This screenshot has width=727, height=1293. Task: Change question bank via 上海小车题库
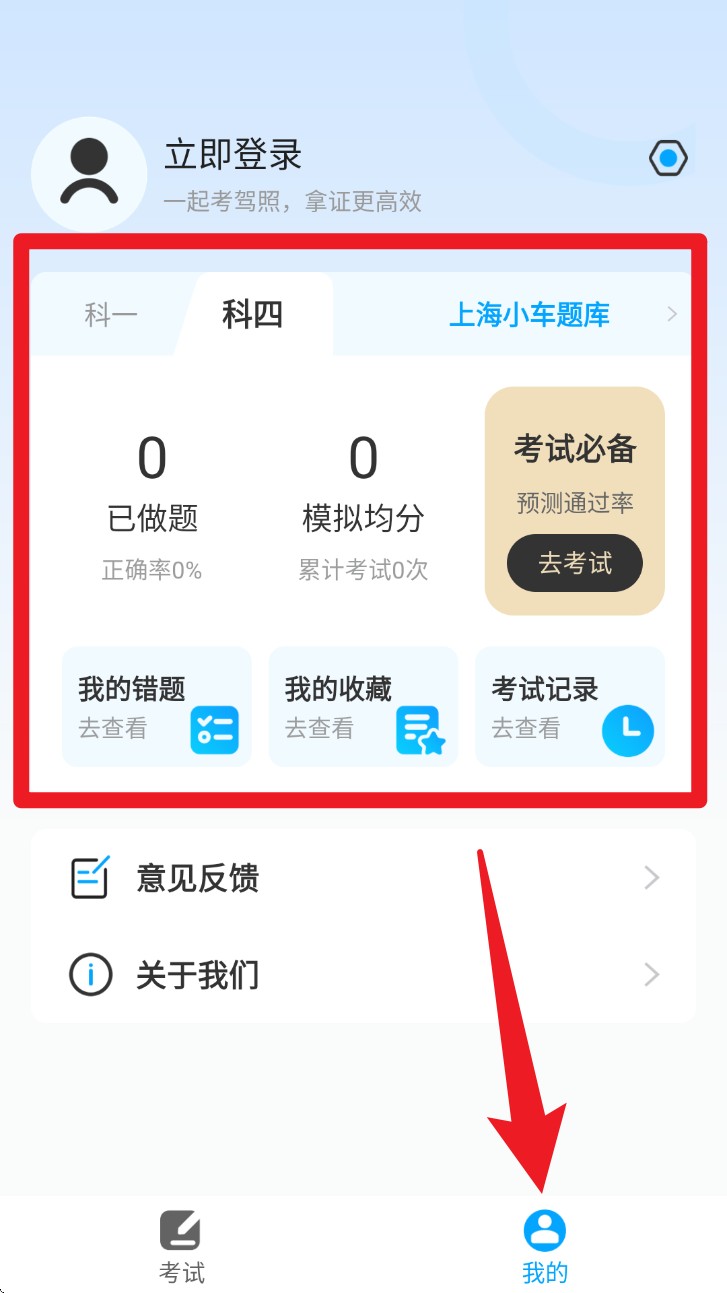pyautogui.click(x=529, y=315)
